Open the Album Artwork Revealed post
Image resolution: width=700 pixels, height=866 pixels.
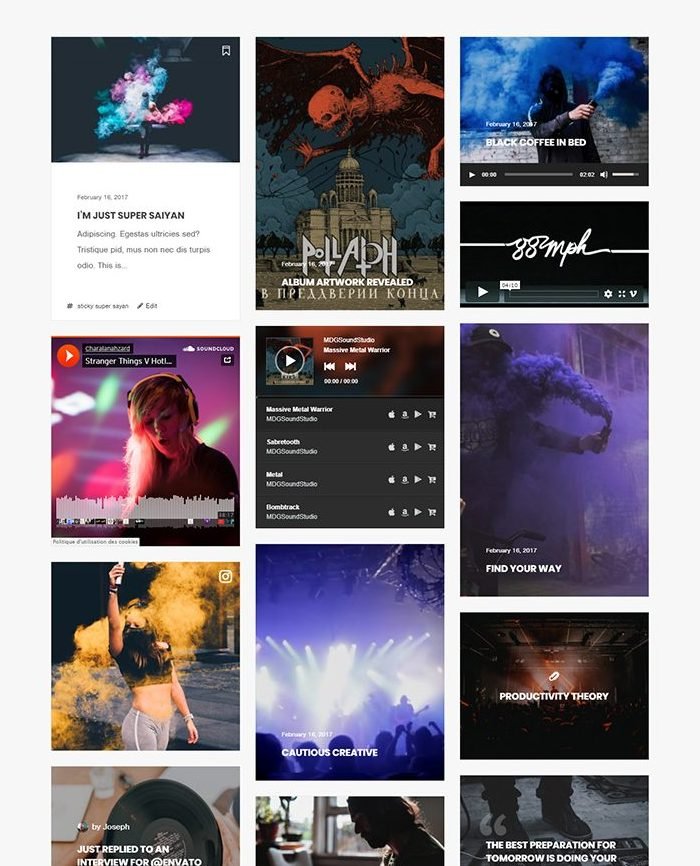tap(347, 282)
